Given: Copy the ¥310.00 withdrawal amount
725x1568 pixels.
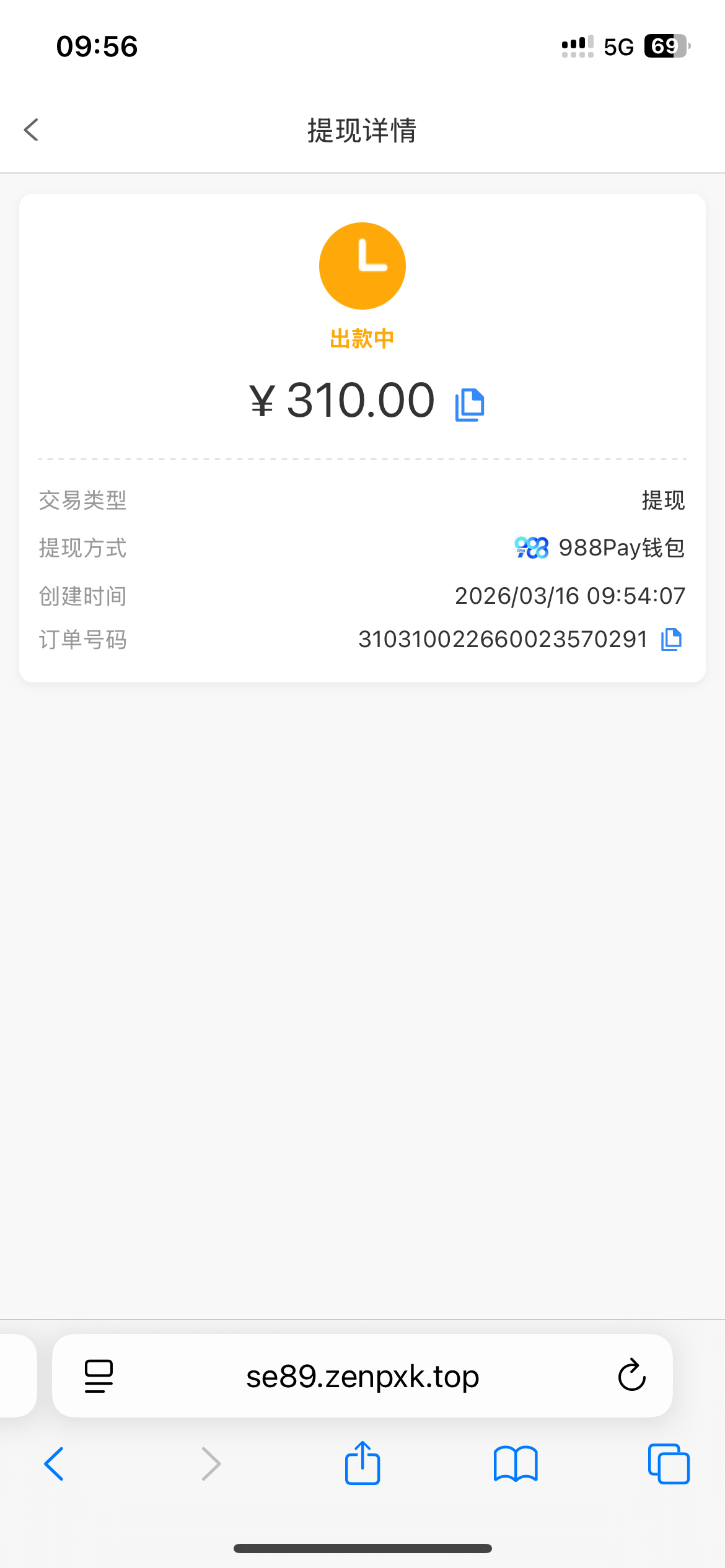Looking at the screenshot, I should click(470, 405).
